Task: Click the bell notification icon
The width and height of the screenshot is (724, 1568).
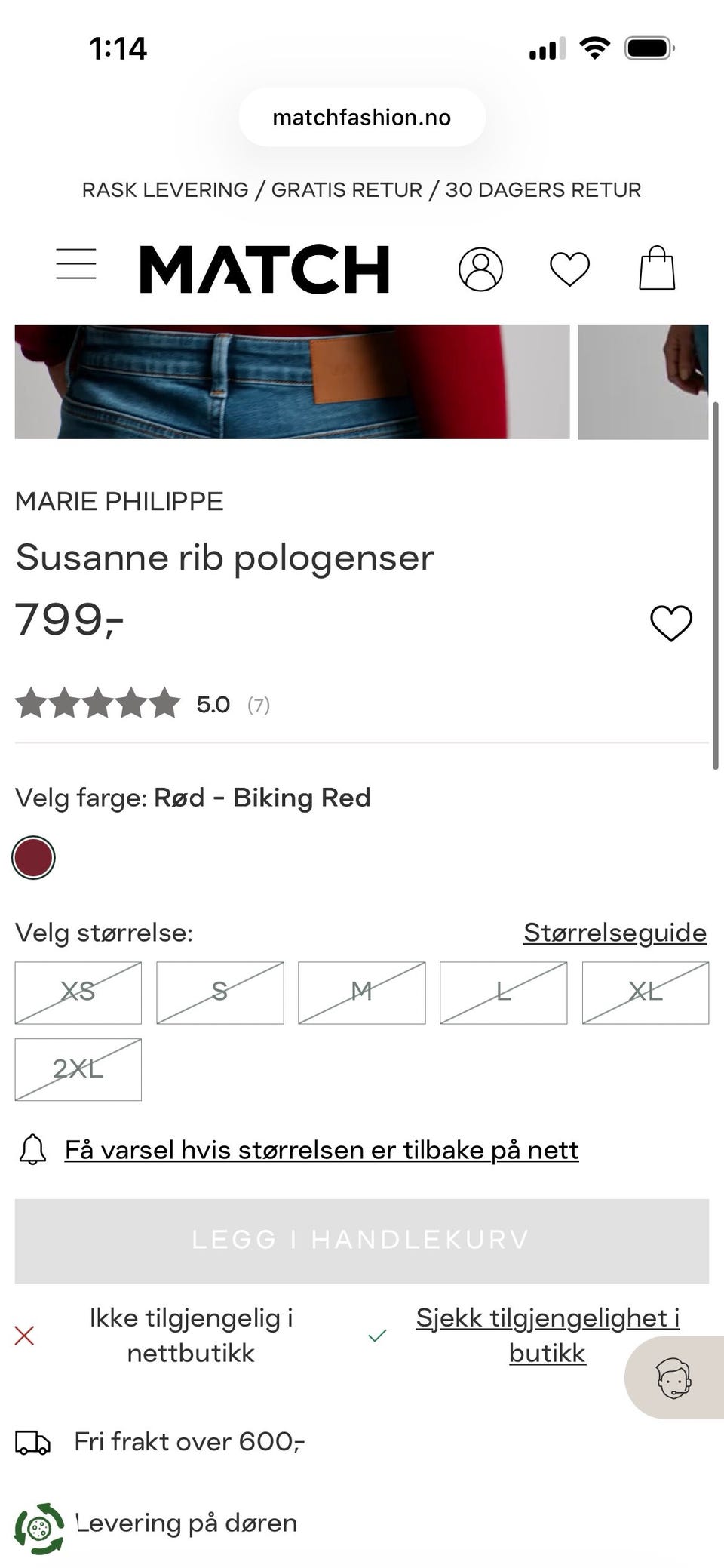Action: coord(32,1148)
